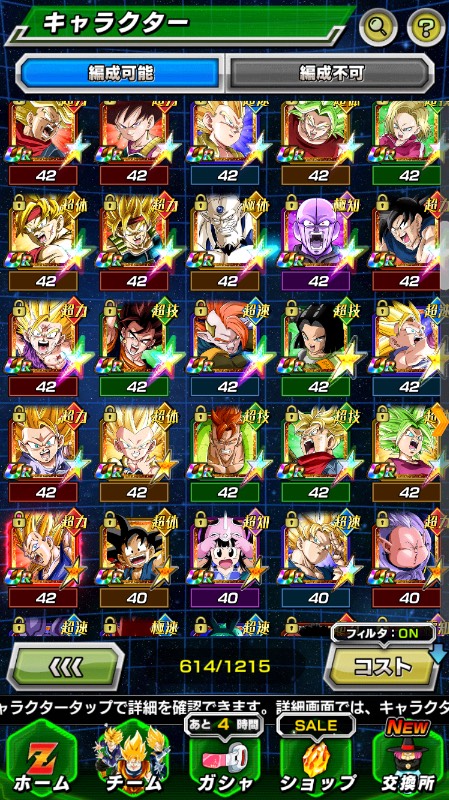Select the green-haired Kefla card
This screenshot has height=800, width=449.
[408, 455]
